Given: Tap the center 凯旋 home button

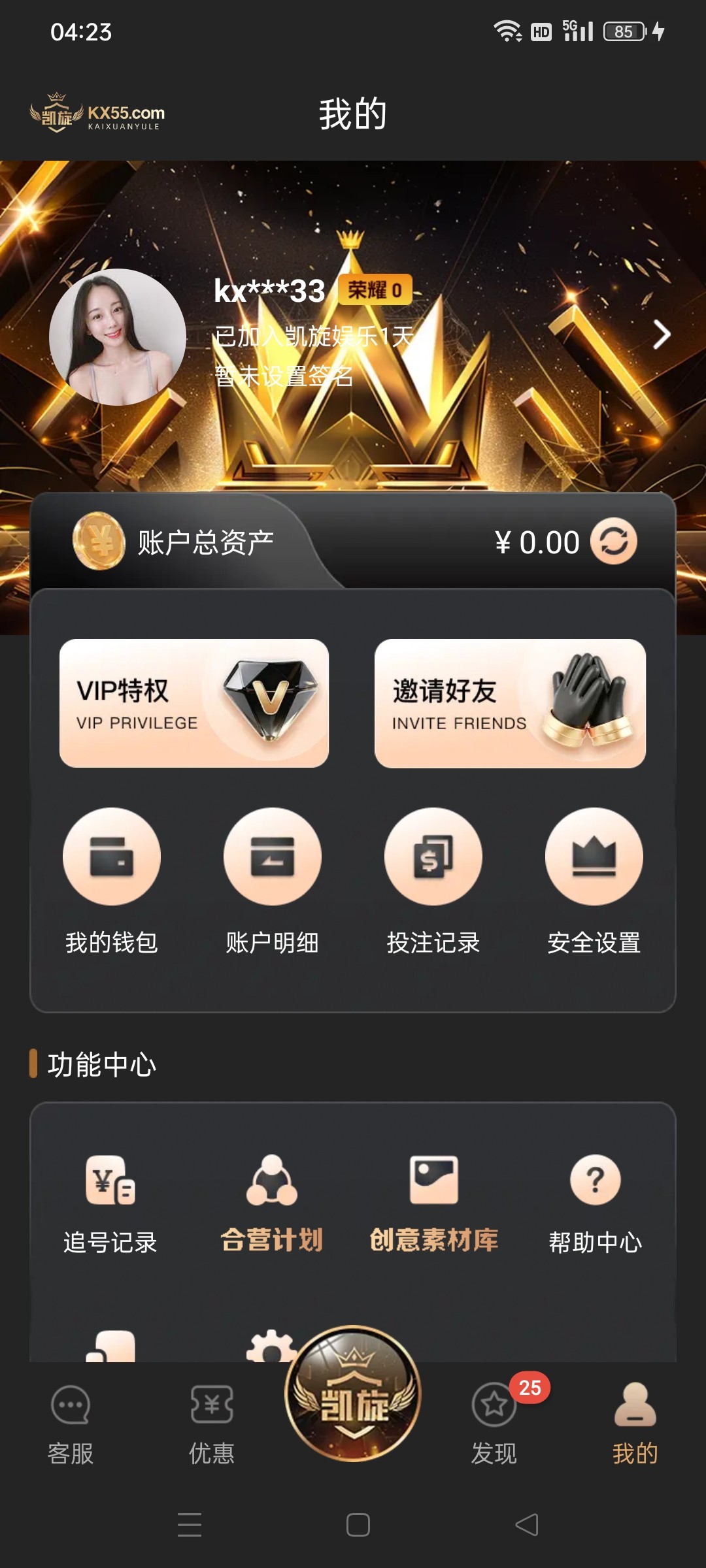Looking at the screenshot, I should [353, 1394].
